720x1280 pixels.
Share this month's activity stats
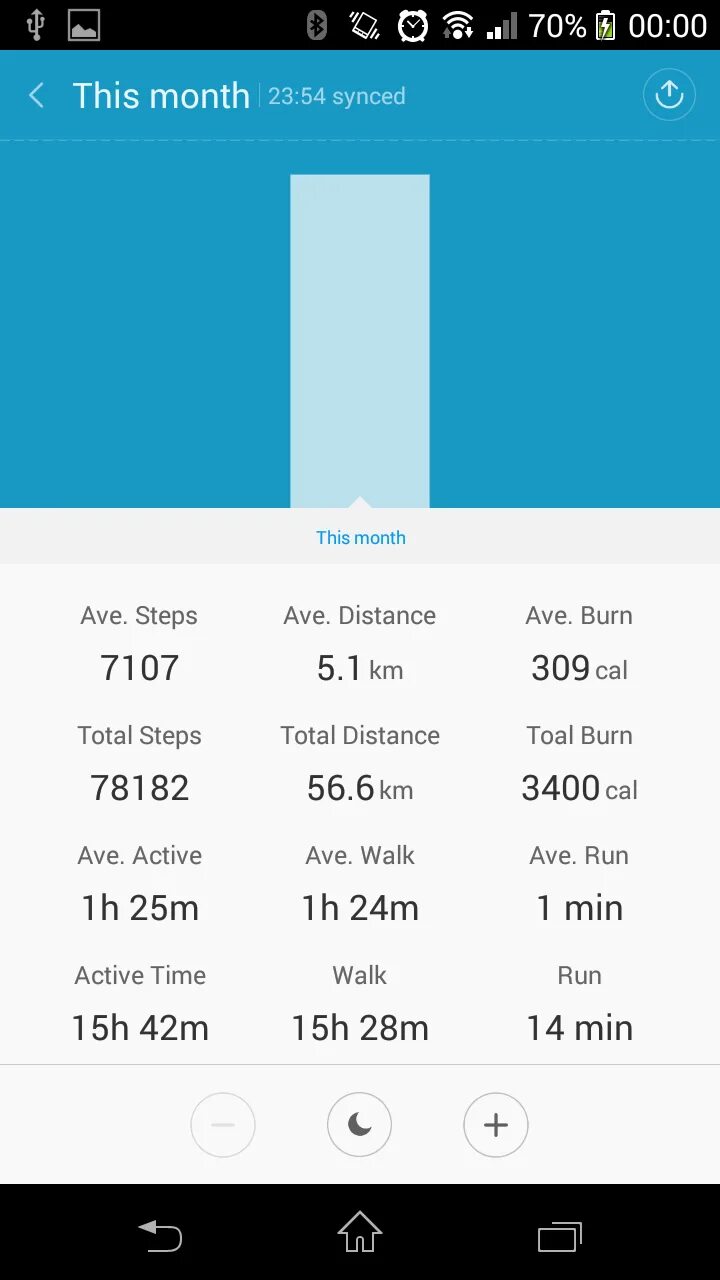coord(668,95)
